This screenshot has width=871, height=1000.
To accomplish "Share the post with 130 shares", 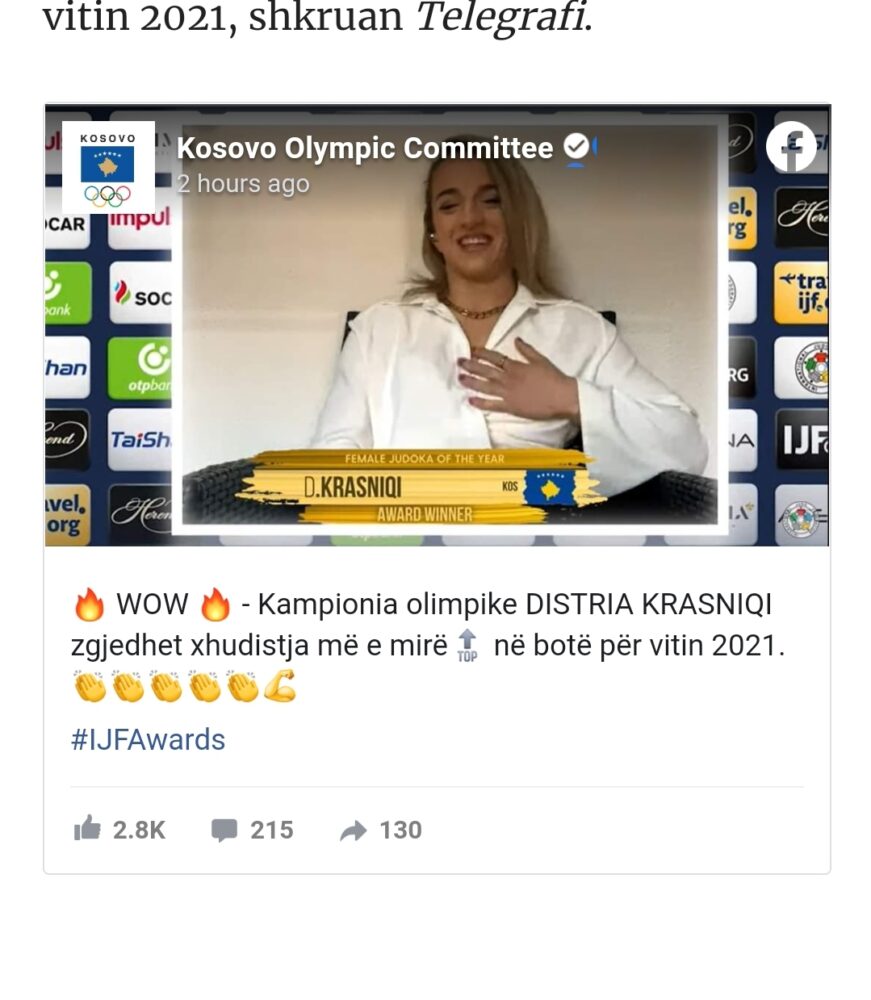I will click(x=381, y=830).
